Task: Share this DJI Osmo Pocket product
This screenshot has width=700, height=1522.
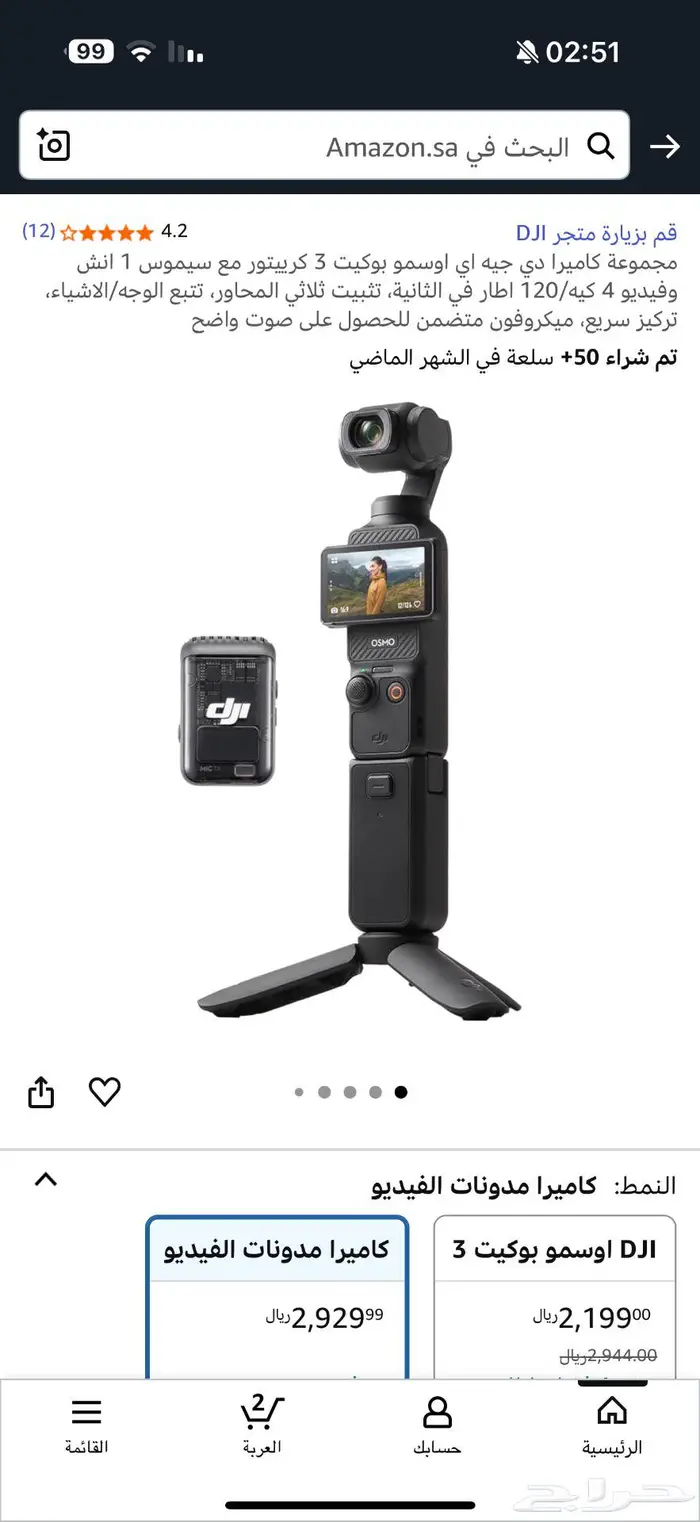Action: pos(41,1092)
